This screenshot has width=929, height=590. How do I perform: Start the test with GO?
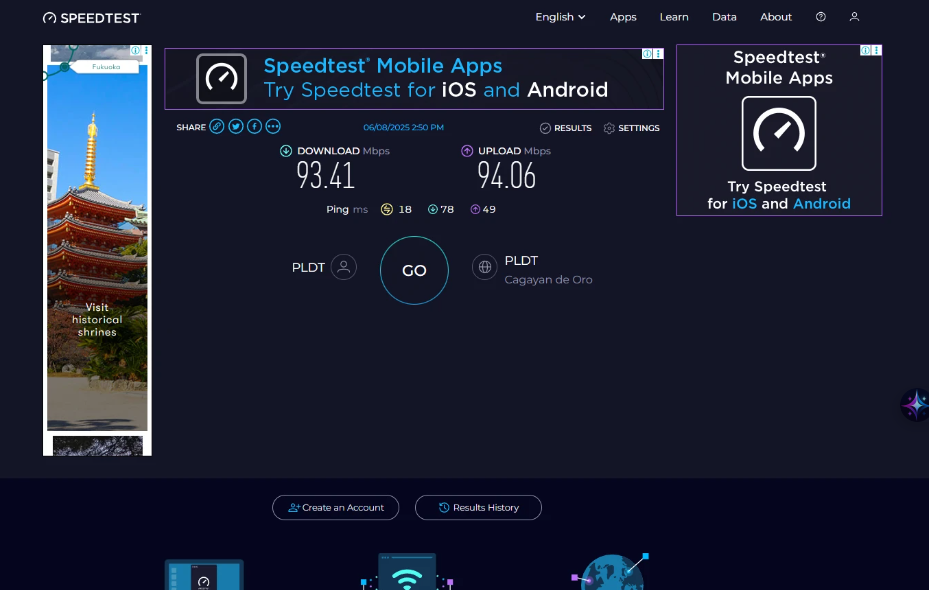(x=414, y=270)
